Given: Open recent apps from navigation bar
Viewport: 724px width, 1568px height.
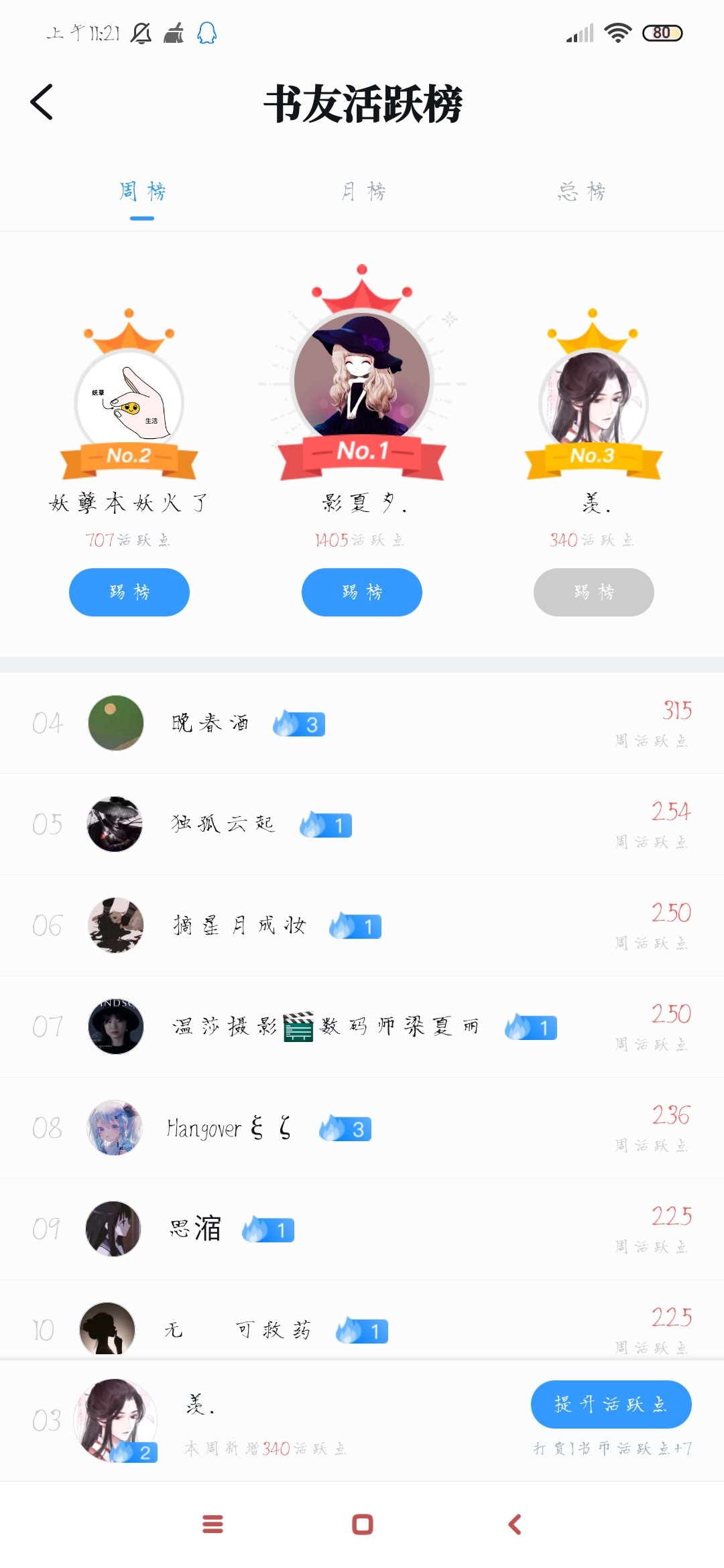Looking at the screenshot, I should point(213,1524).
